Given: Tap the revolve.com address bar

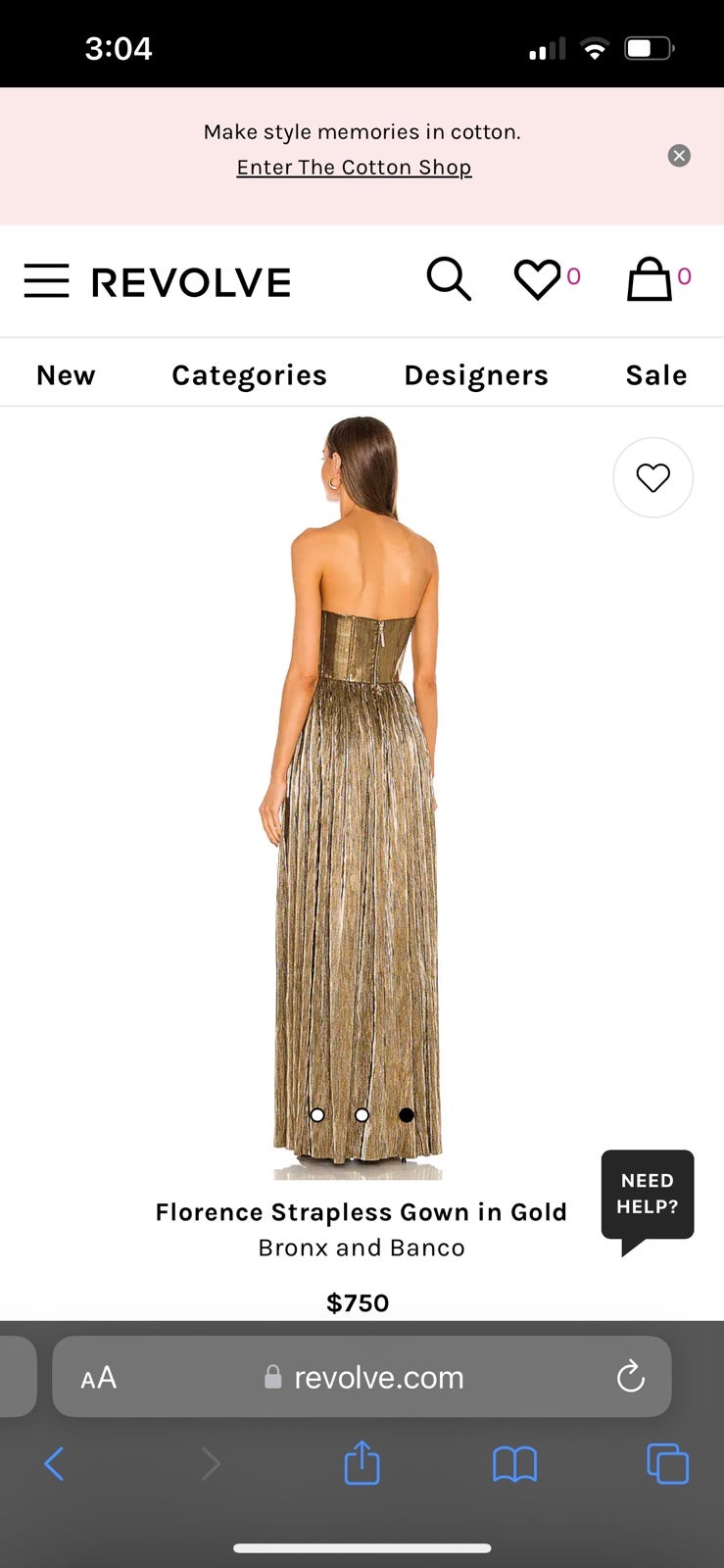Looking at the screenshot, I should (364, 1377).
